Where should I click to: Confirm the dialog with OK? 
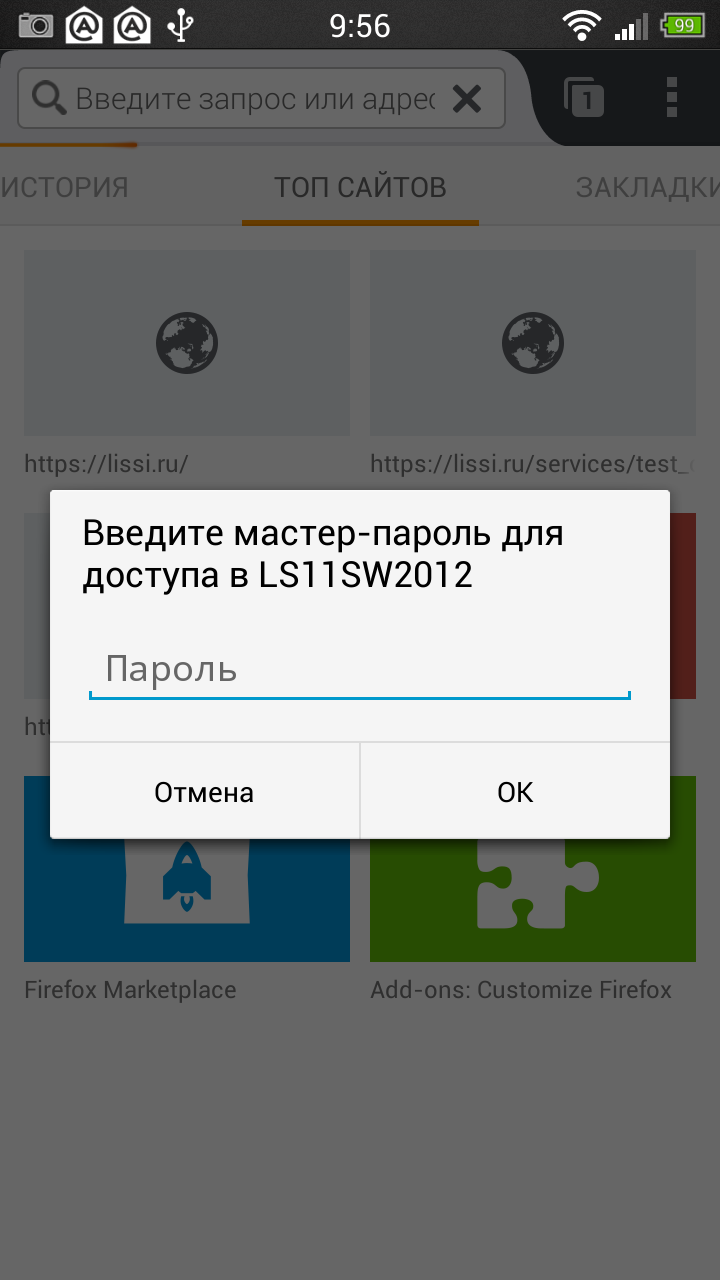515,791
